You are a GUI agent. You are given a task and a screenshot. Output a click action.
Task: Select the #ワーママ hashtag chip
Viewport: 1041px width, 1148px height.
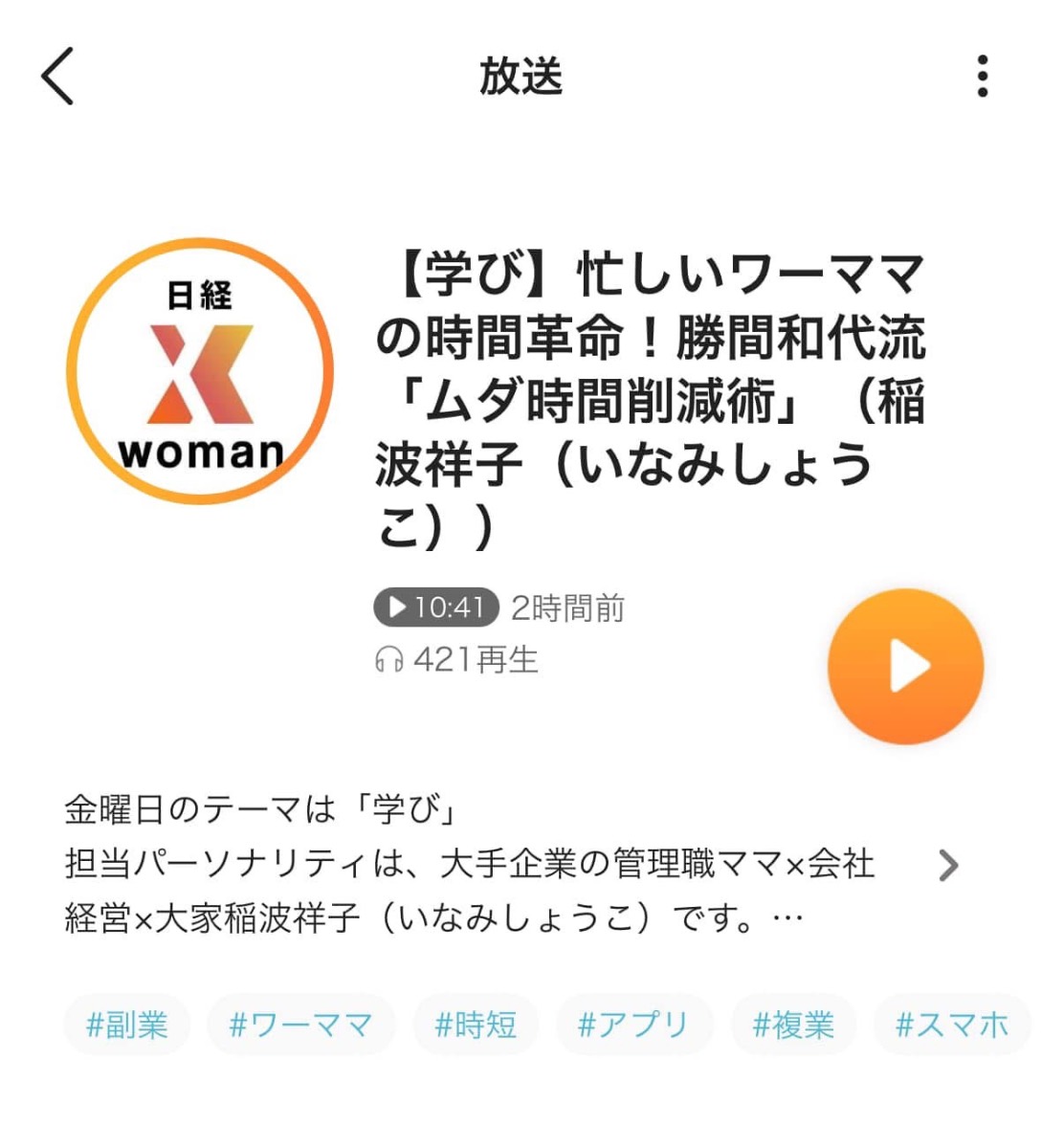point(300,1025)
